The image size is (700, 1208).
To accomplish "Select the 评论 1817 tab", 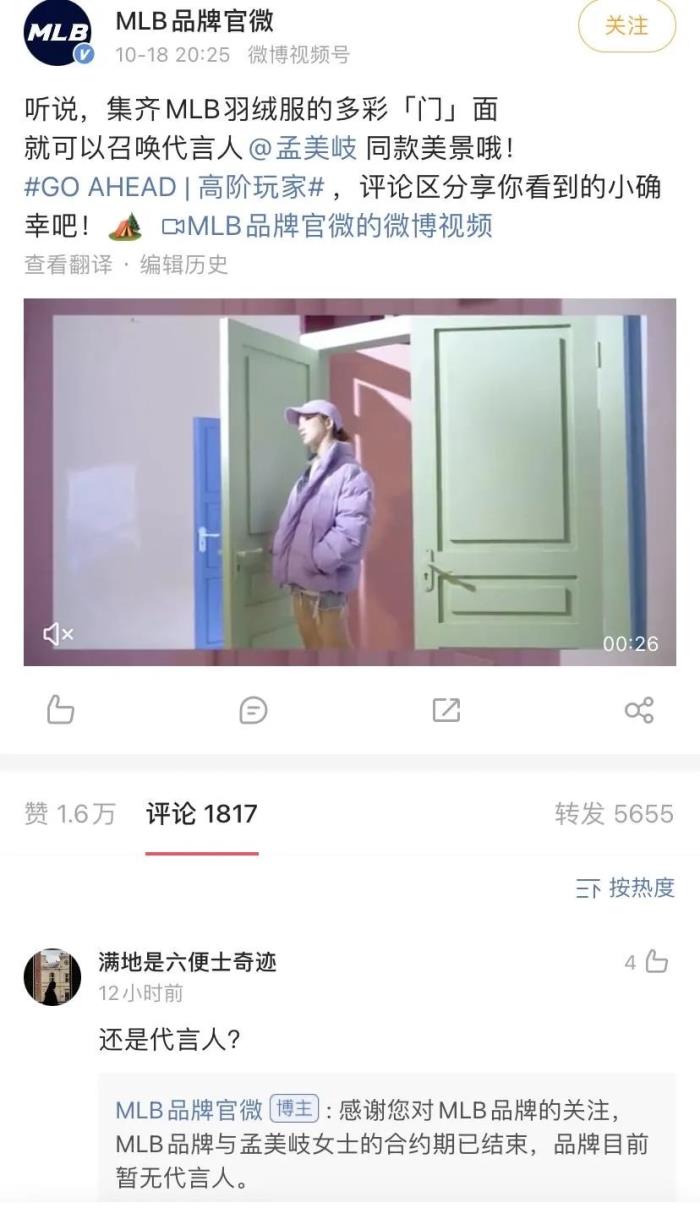I will (201, 814).
